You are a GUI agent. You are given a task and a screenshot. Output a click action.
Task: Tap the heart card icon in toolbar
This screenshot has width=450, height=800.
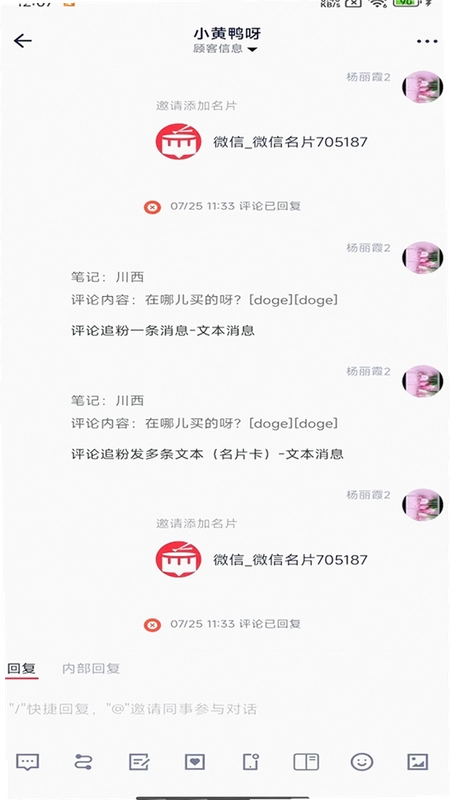pyautogui.click(x=194, y=762)
